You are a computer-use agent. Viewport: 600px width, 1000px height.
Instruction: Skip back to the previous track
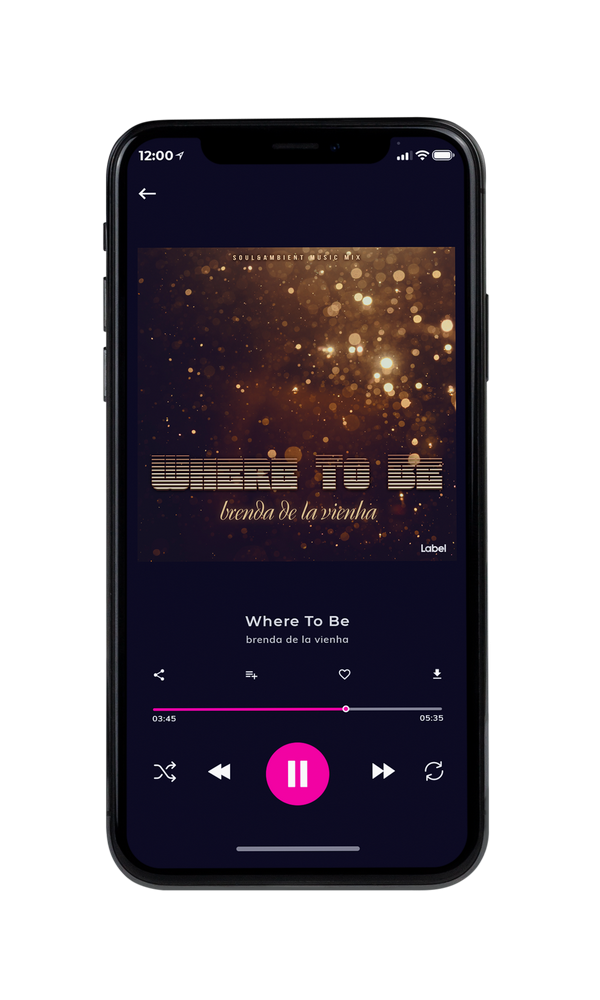[x=219, y=772]
